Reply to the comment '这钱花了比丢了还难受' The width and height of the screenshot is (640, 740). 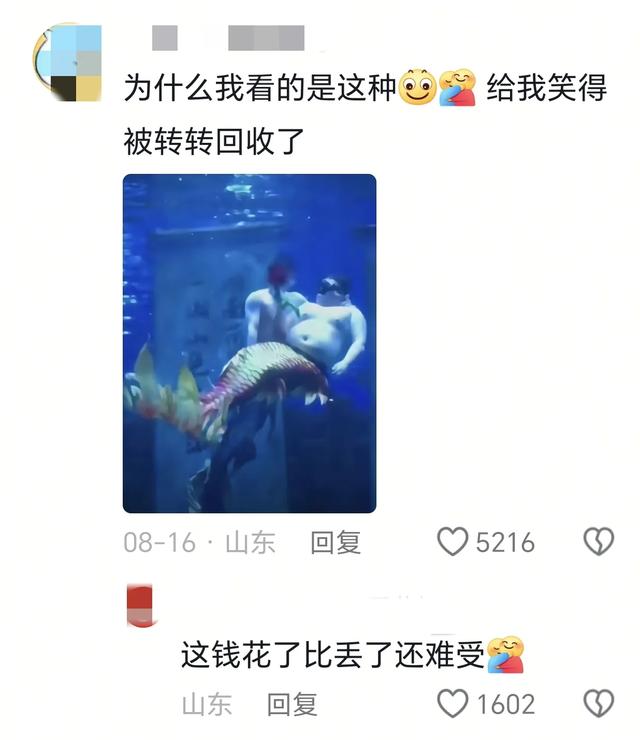(x=291, y=703)
